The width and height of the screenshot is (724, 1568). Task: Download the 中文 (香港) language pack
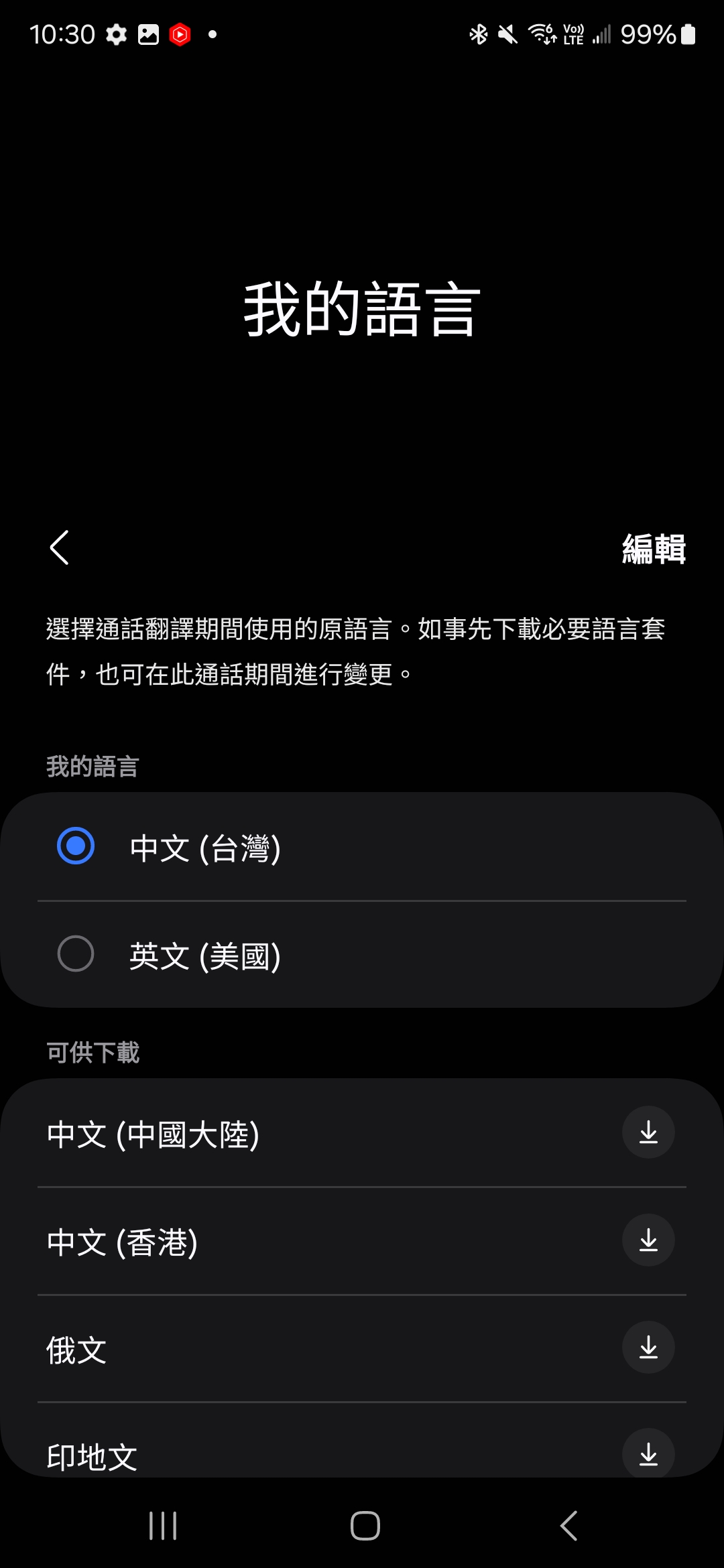648,1240
